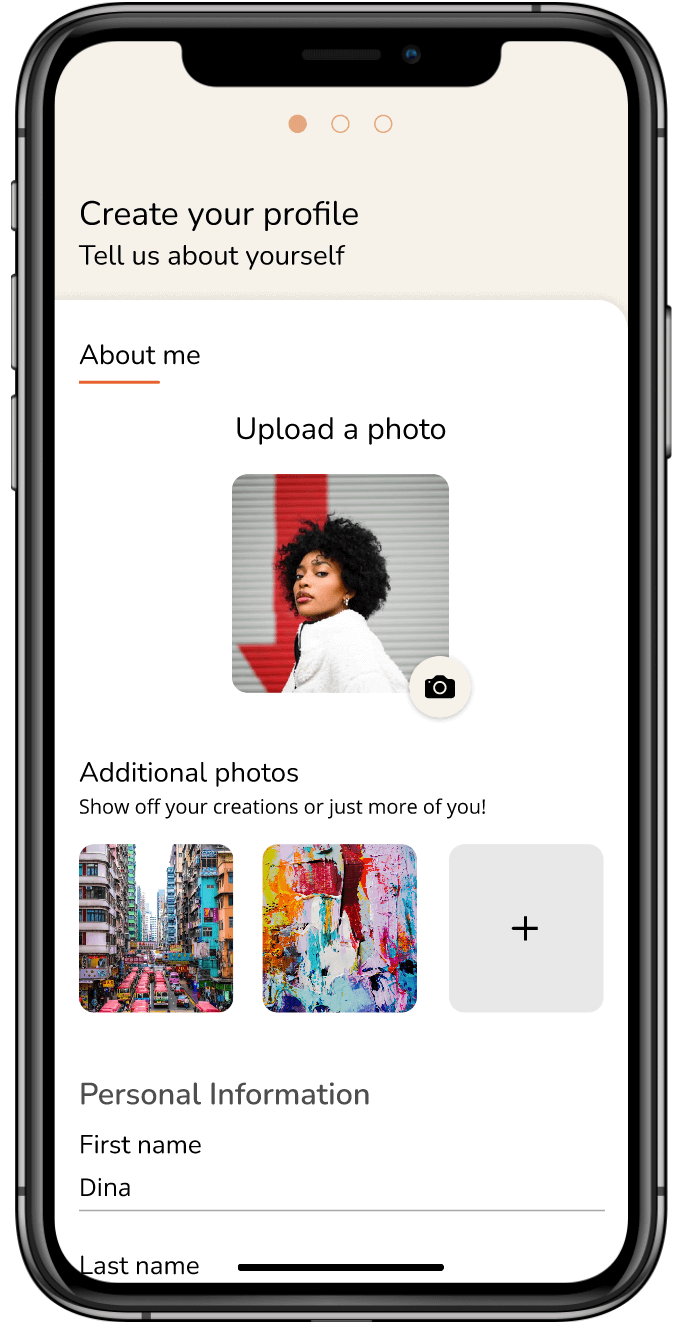Open the colorful abstract painting photo
This screenshot has width=684, height=1324.
(x=340, y=928)
